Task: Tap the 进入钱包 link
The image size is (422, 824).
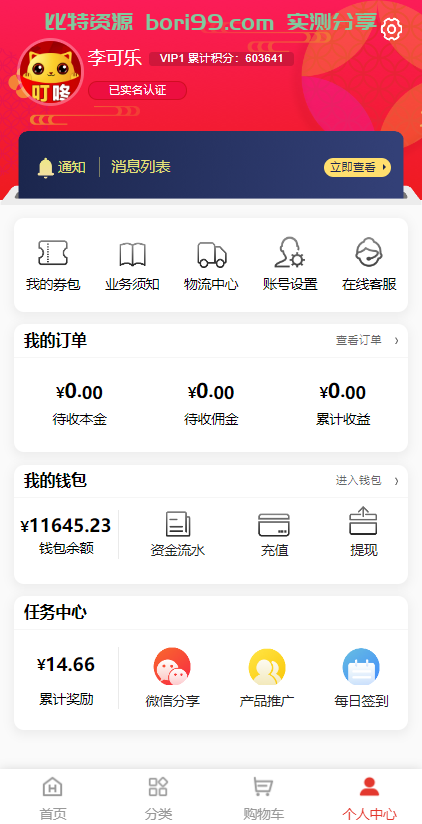Action: [367, 480]
